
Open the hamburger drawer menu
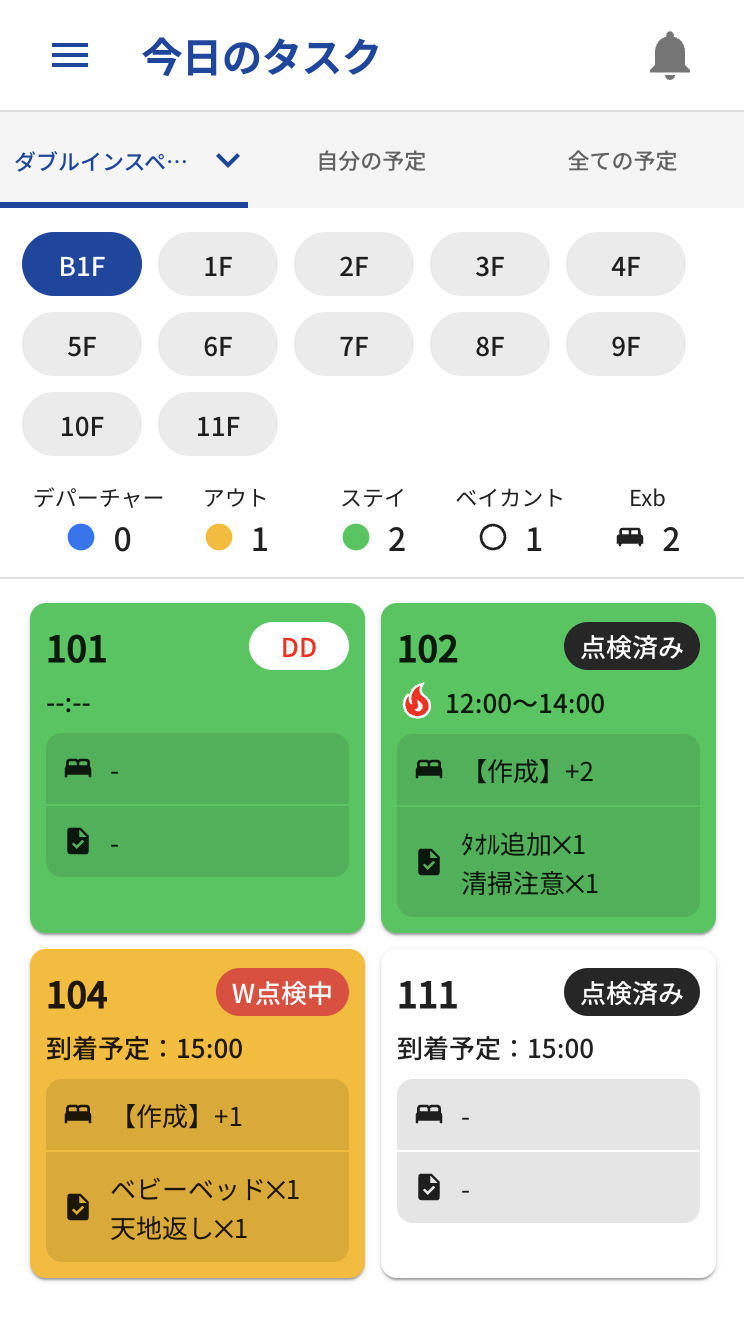pos(70,56)
